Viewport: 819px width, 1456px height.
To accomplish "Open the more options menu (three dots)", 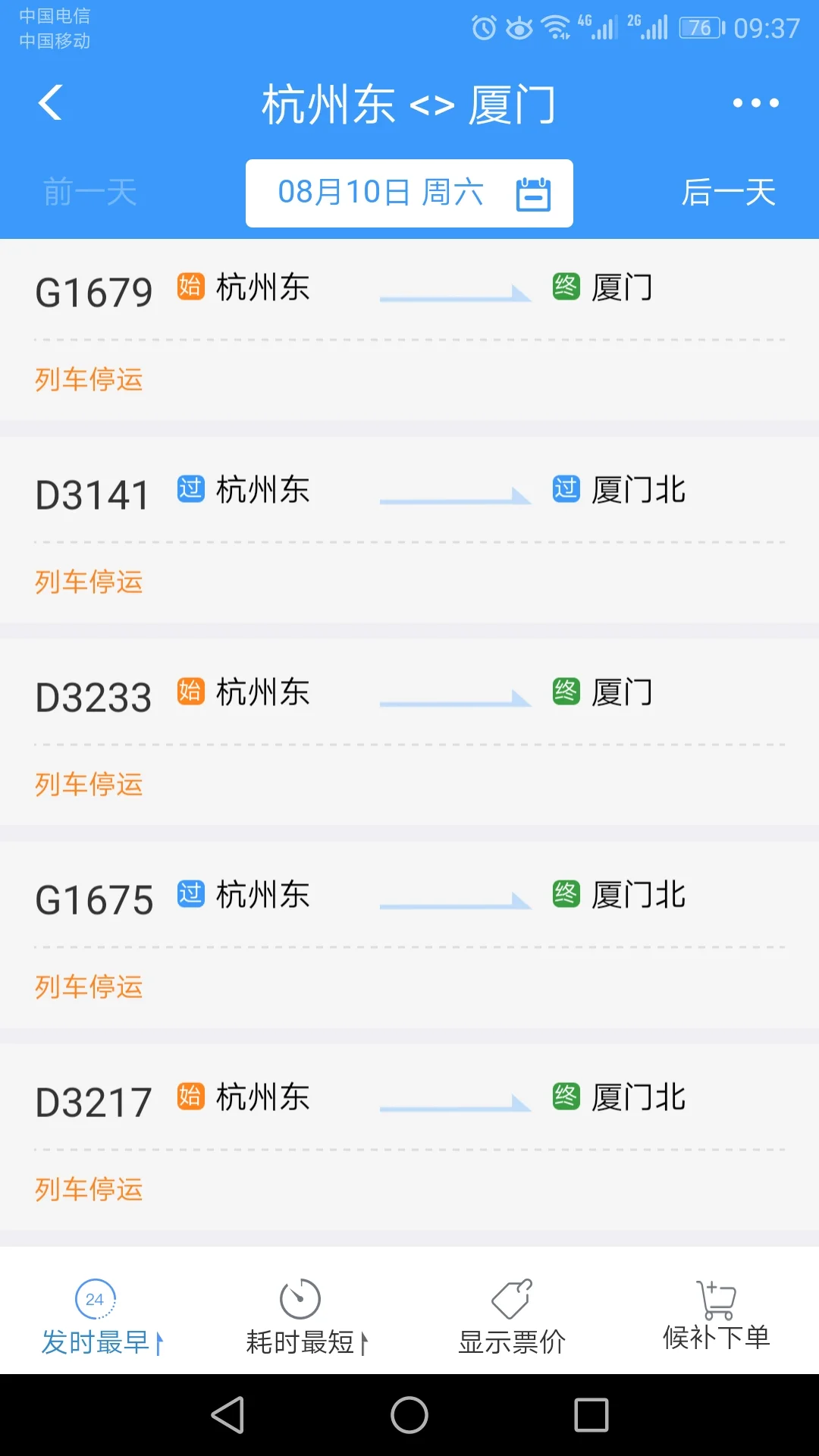I will coord(754,102).
